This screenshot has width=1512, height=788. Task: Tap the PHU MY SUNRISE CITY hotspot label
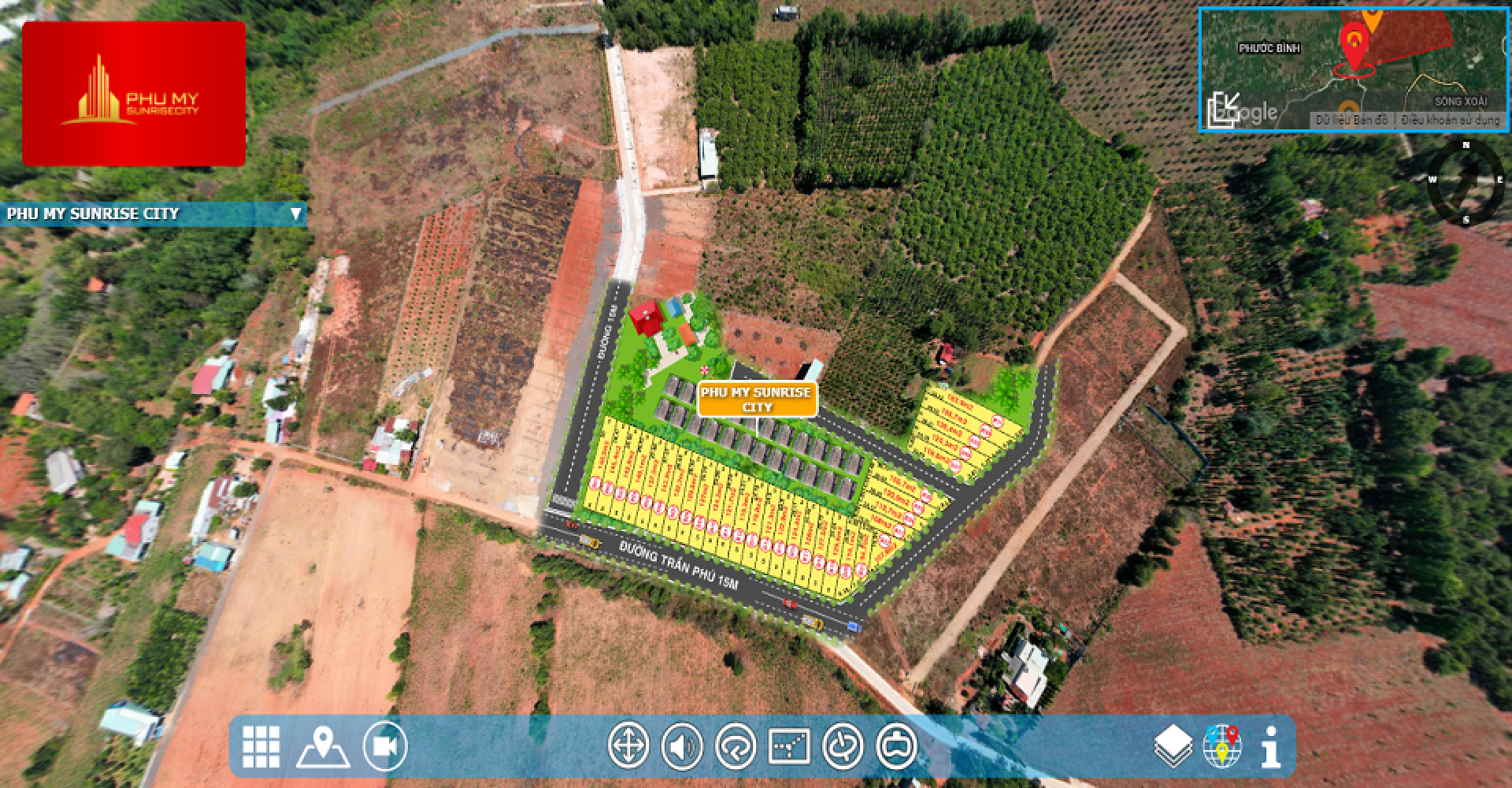(758, 400)
